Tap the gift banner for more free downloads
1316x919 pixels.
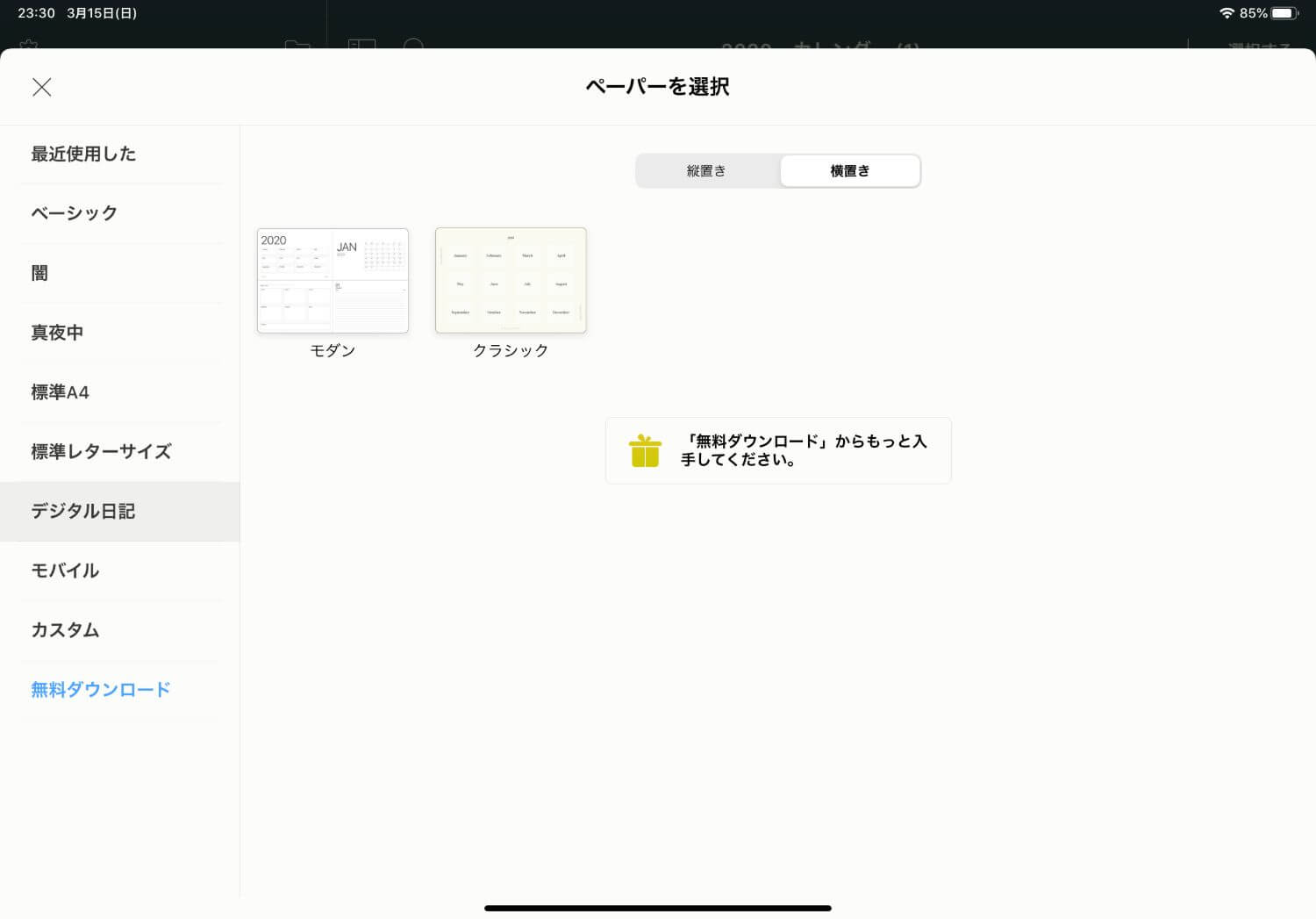coord(778,450)
